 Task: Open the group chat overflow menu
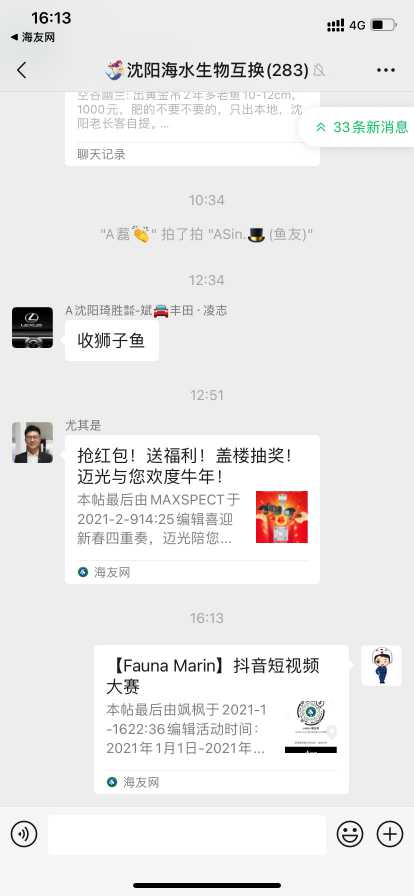(386, 70)
